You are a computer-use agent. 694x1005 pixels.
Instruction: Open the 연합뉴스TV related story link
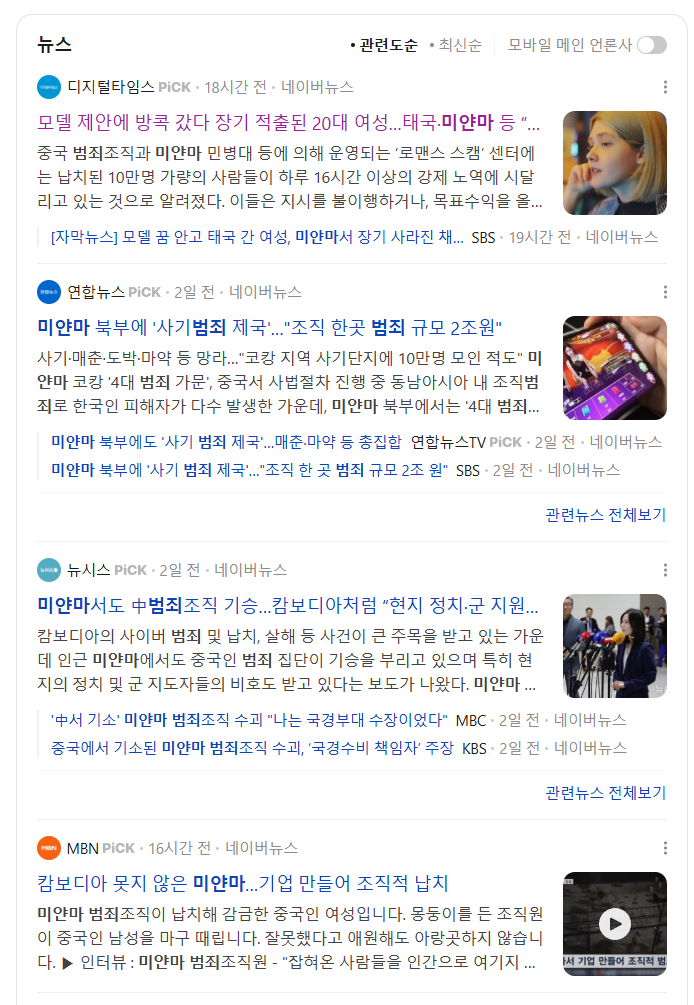coord(226,441)
